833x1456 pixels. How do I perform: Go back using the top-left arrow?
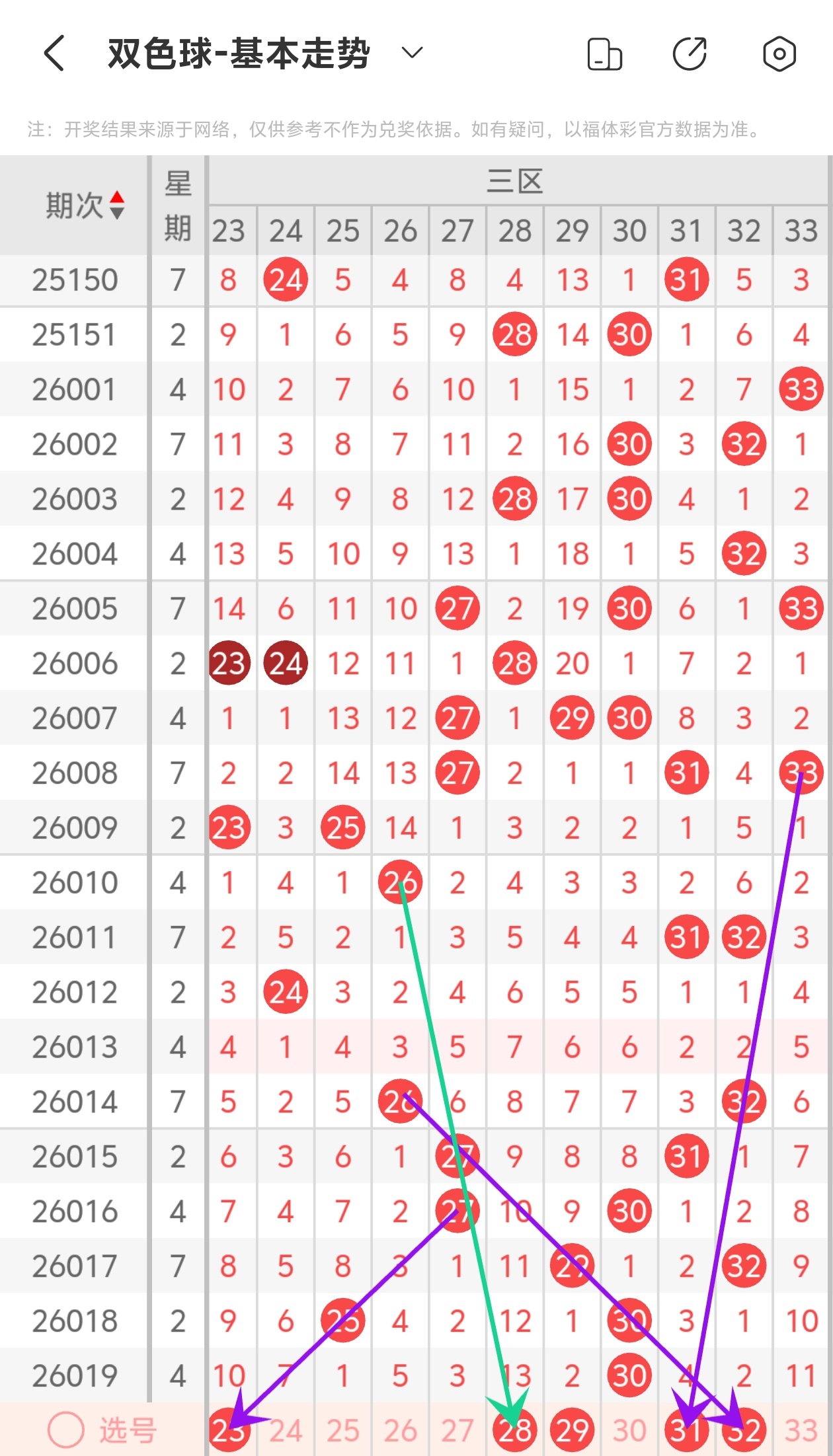54,54
